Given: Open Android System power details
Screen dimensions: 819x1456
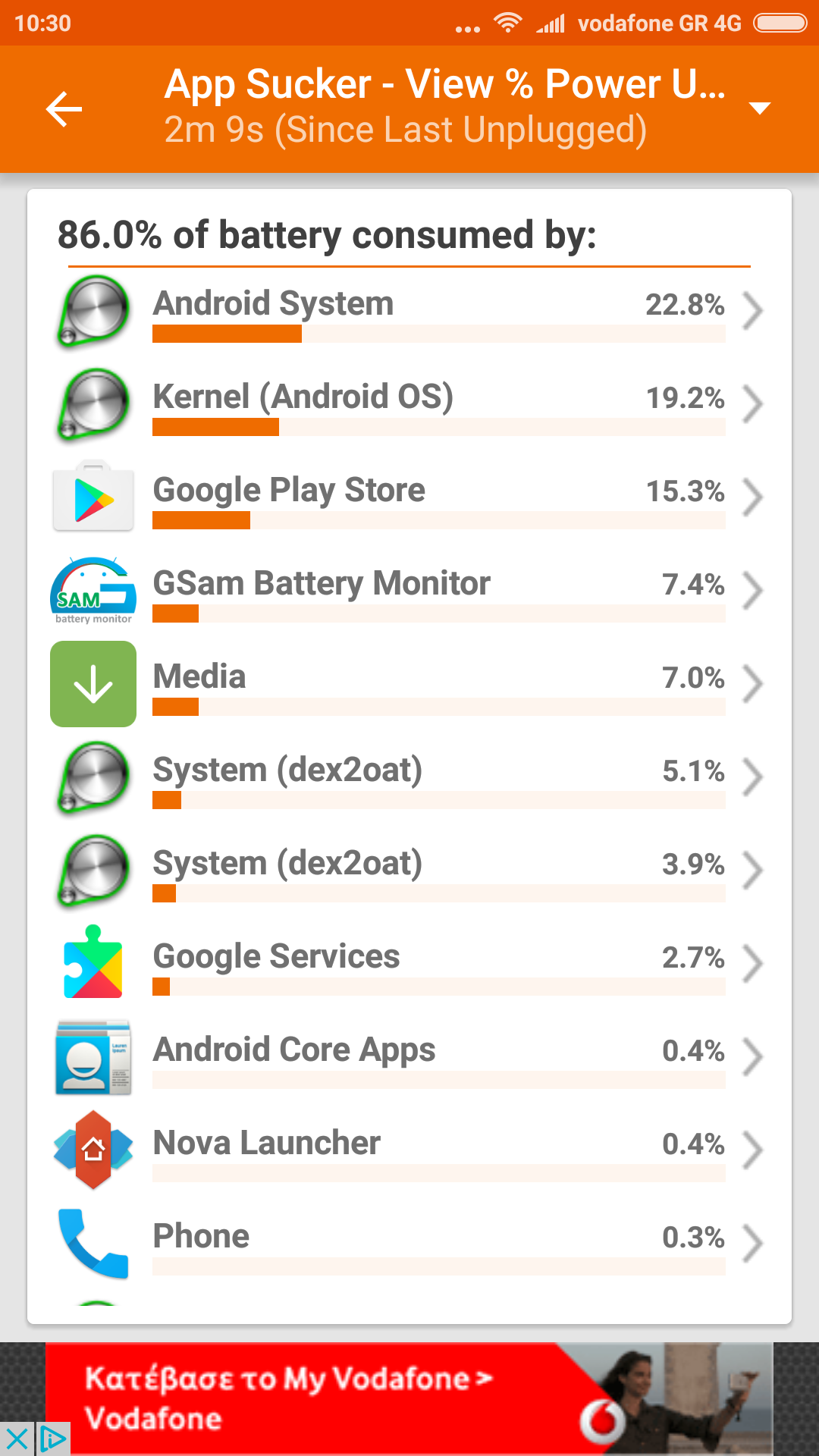Looking at the screenshot, I should pos(409,312).
